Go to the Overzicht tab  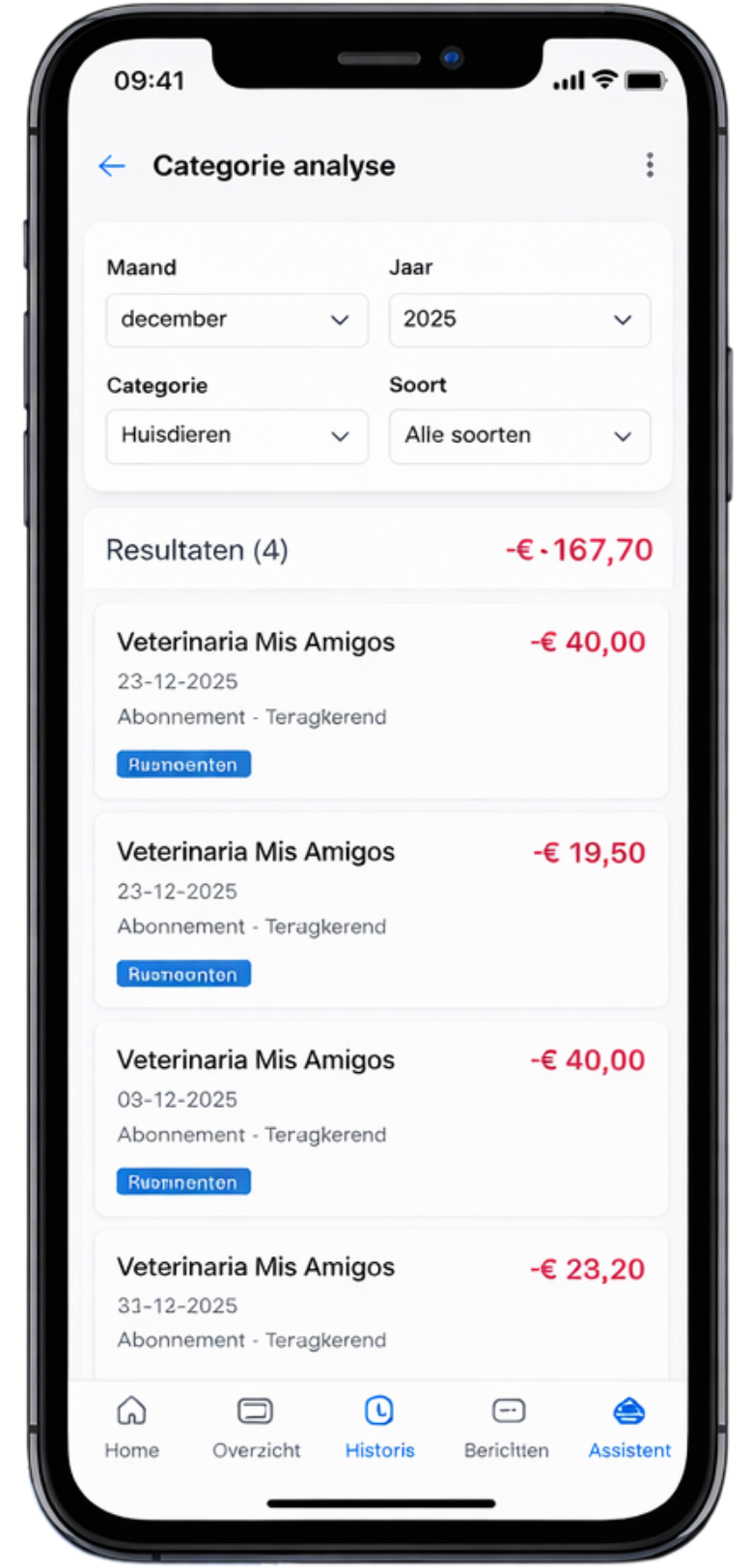(x=256, y=1428)
